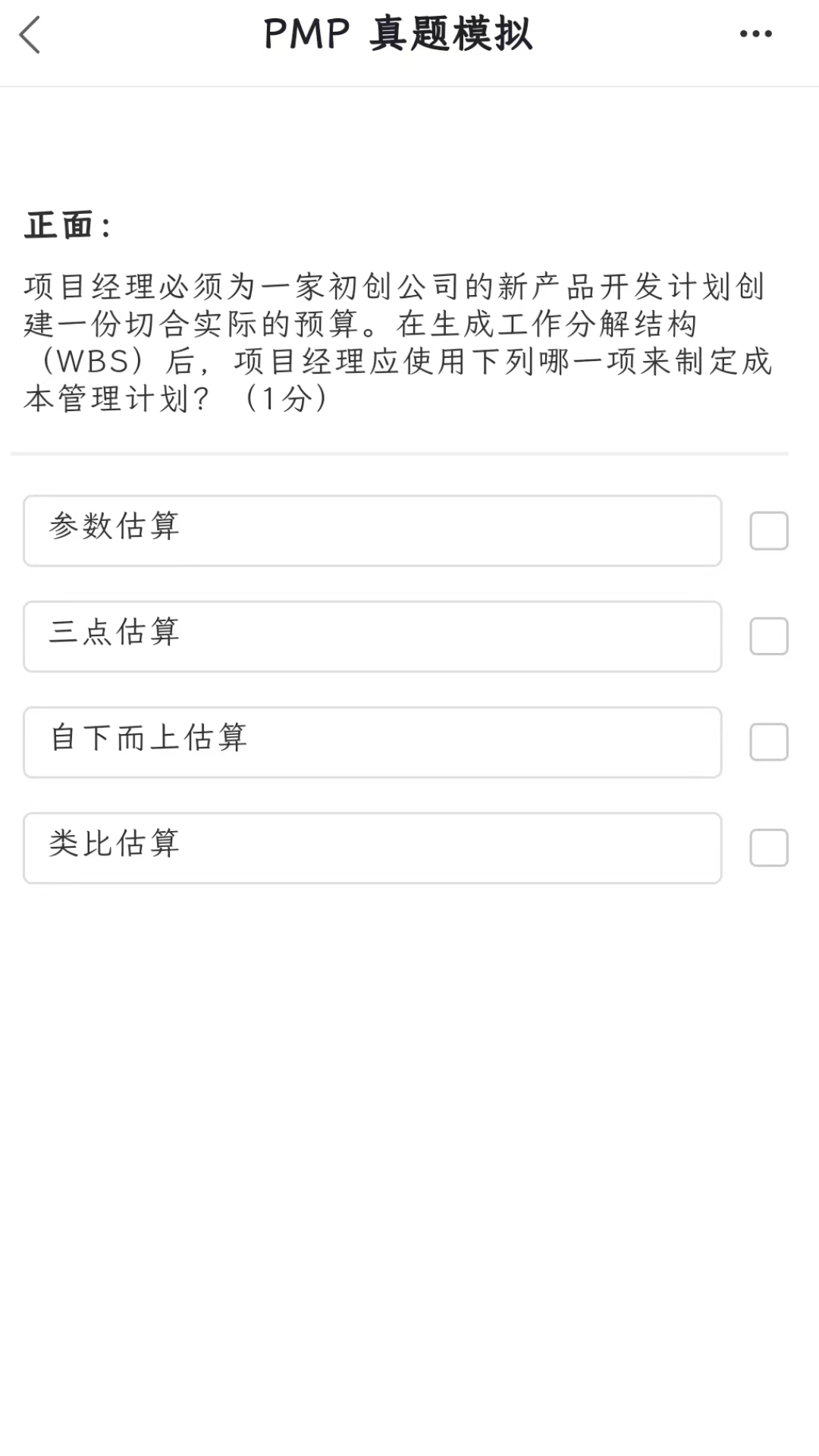Image resolution: width=819 pixels, height=1456 pixels.
Task: Check the box beside 三点估算
Action: point(768,636)
